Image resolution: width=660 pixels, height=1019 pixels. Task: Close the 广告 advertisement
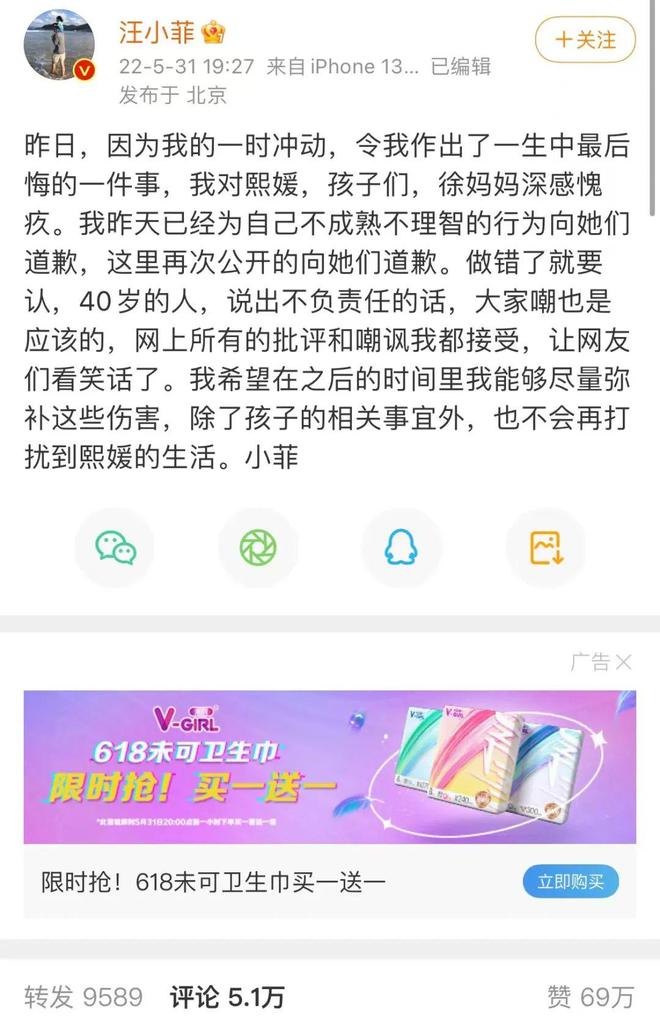624,662
